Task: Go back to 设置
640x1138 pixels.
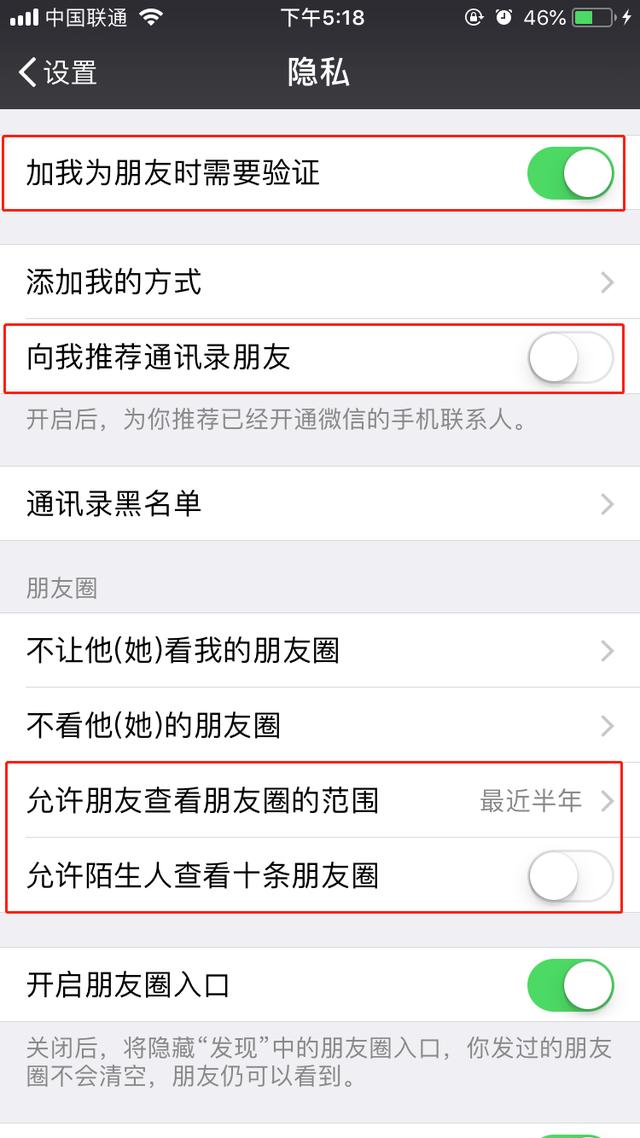Action: pos(58,72)
